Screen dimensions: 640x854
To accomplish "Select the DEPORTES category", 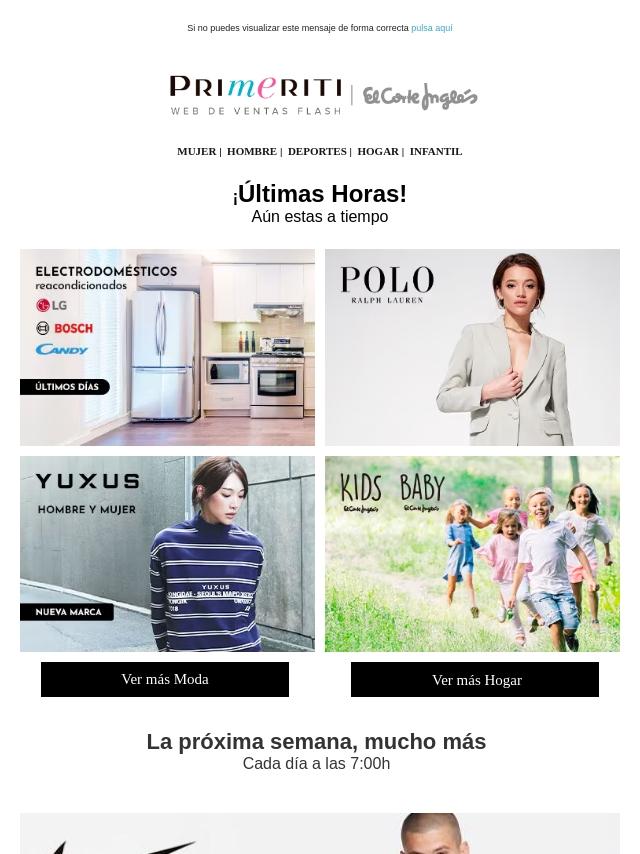I will point(316,151).
